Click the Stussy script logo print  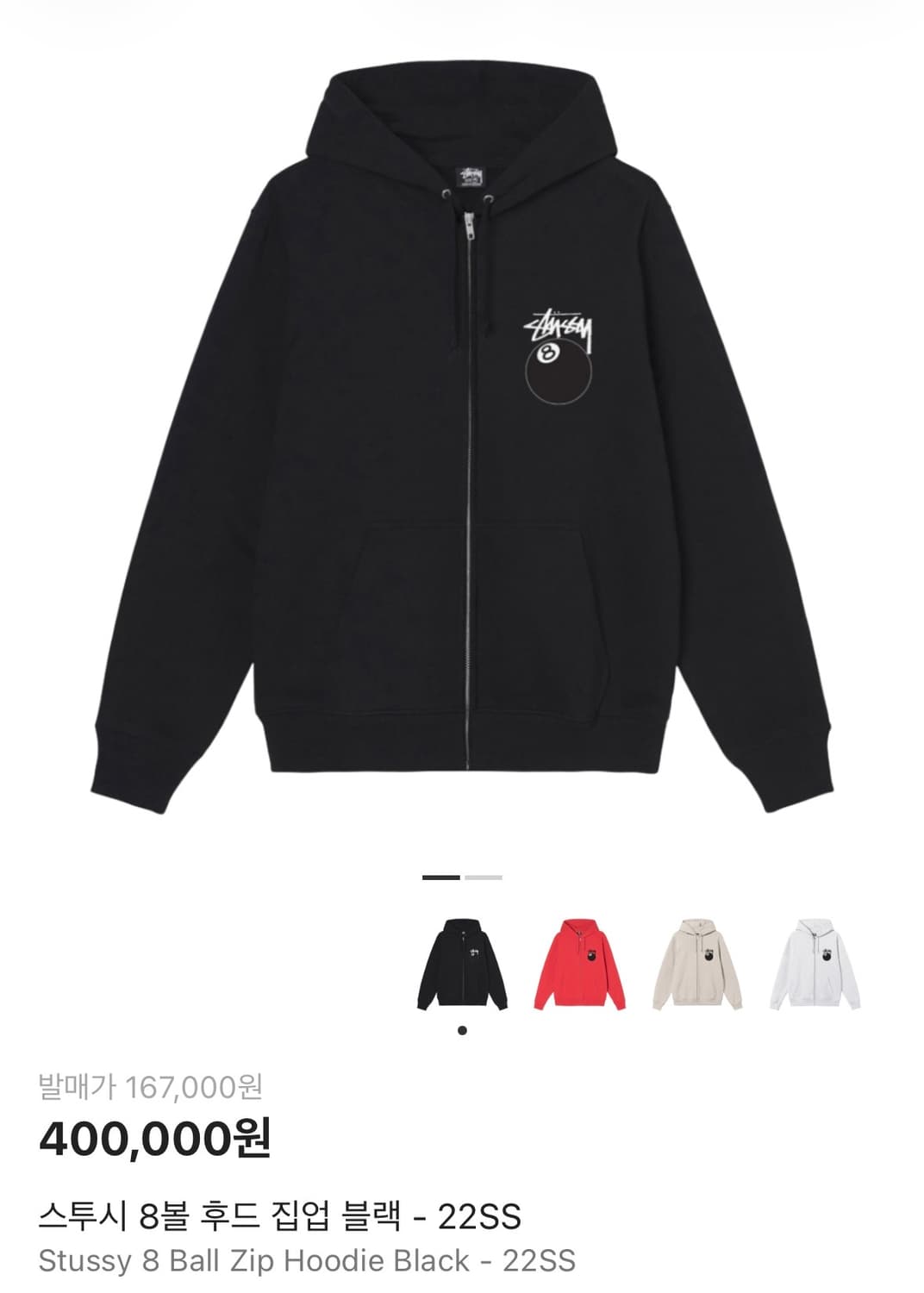(557, 323)
